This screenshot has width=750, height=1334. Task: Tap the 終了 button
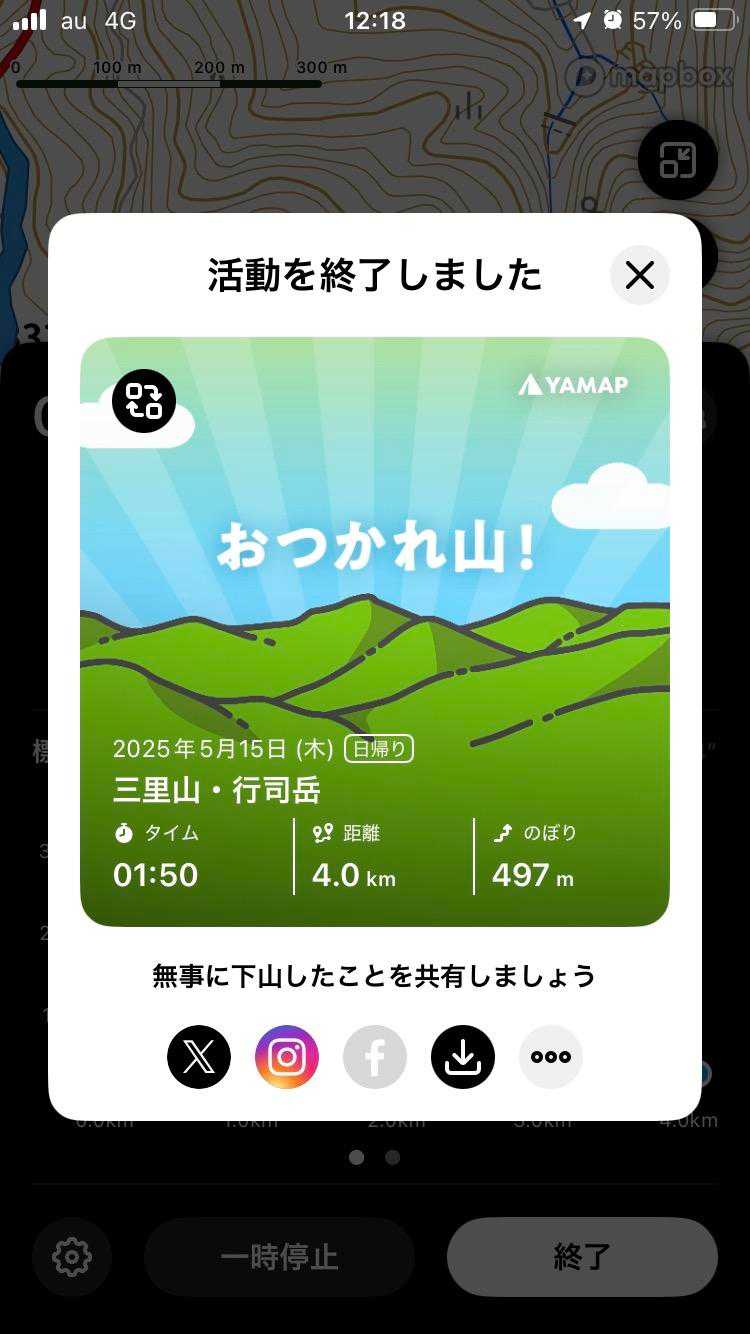tap(582, 1257)
